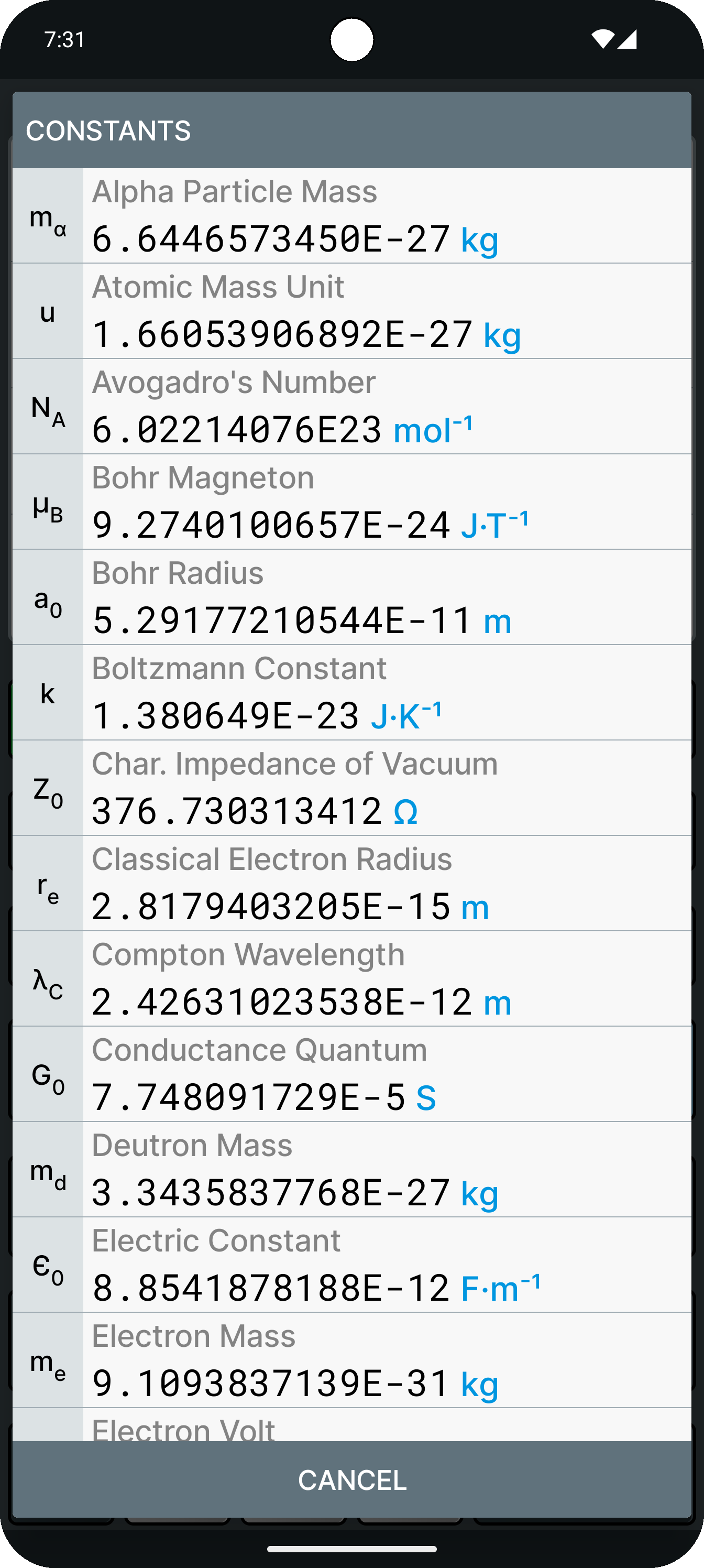Pick the Classical Electron Radius constant

click(351, 883)
